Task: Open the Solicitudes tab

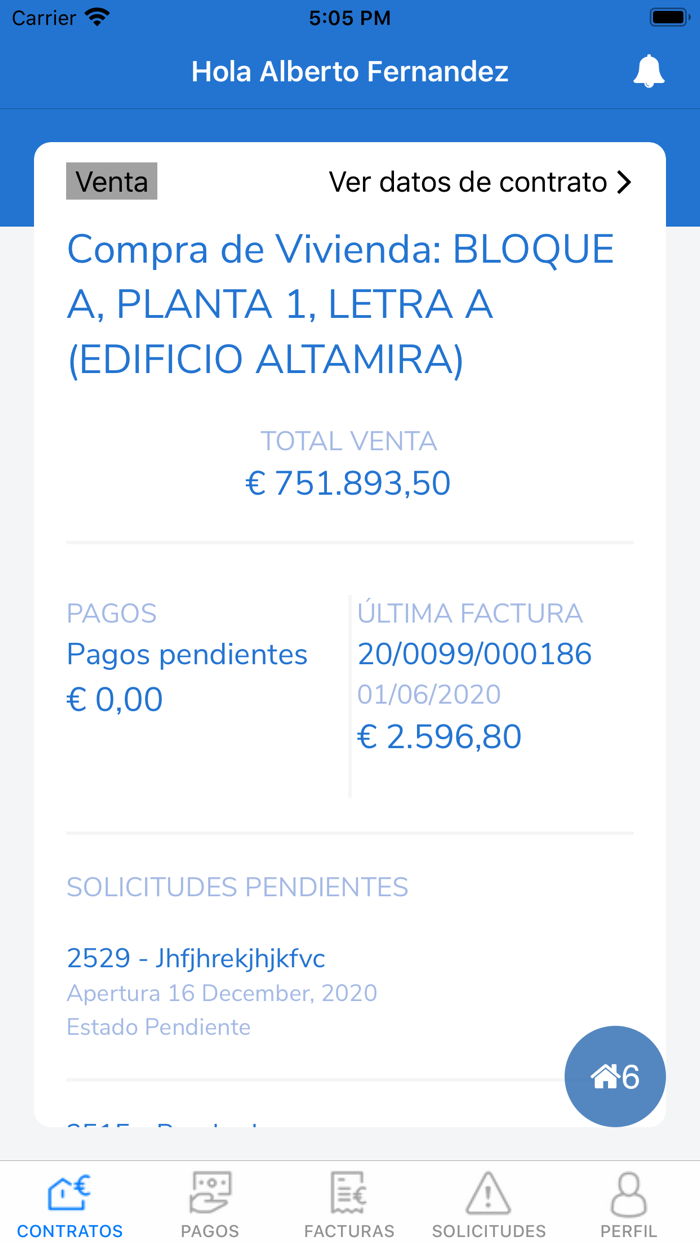Action: (489, 1204)
